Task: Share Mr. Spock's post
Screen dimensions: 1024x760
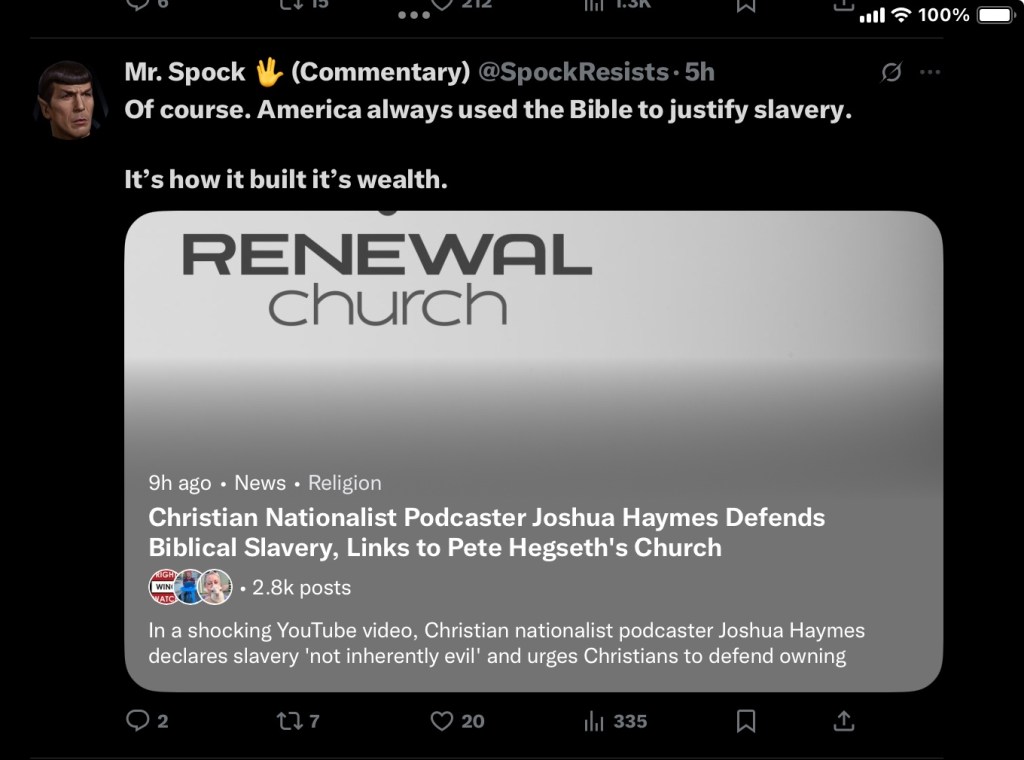Action: (843, 721)
